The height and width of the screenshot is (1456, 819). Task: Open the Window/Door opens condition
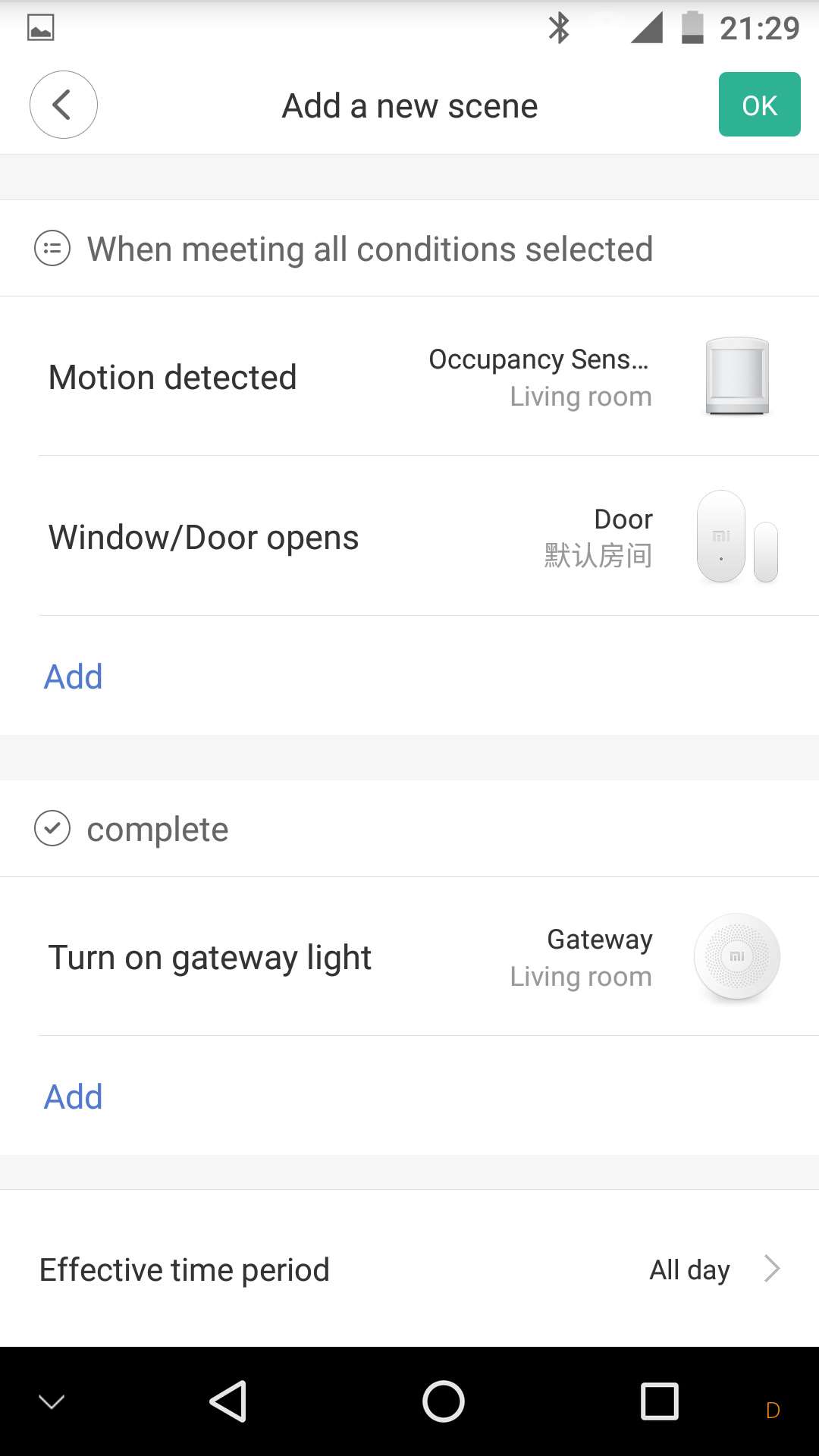(409, 537)
